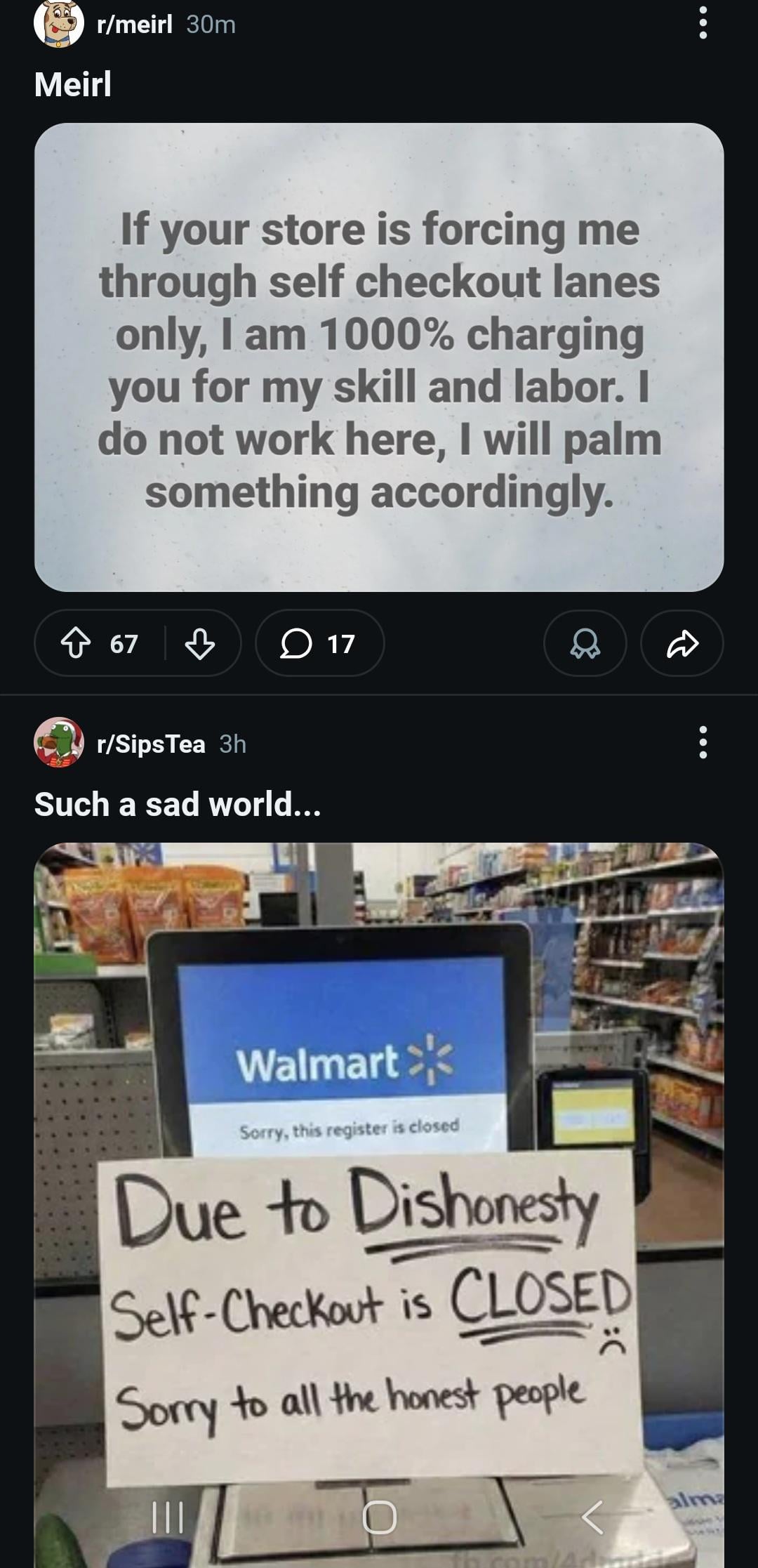Open the 17 comments on Meirl post
The height and width of the screenshot is (1568, 758).
[x=319, y=643]
